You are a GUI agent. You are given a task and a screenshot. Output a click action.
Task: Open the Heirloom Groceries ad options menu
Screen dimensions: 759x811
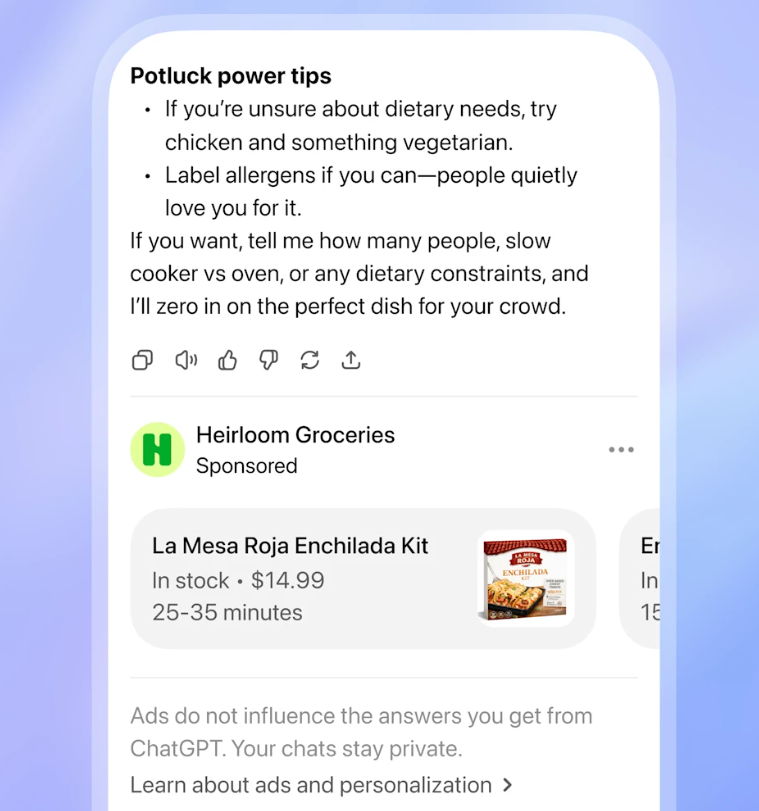tap(621, 450)
